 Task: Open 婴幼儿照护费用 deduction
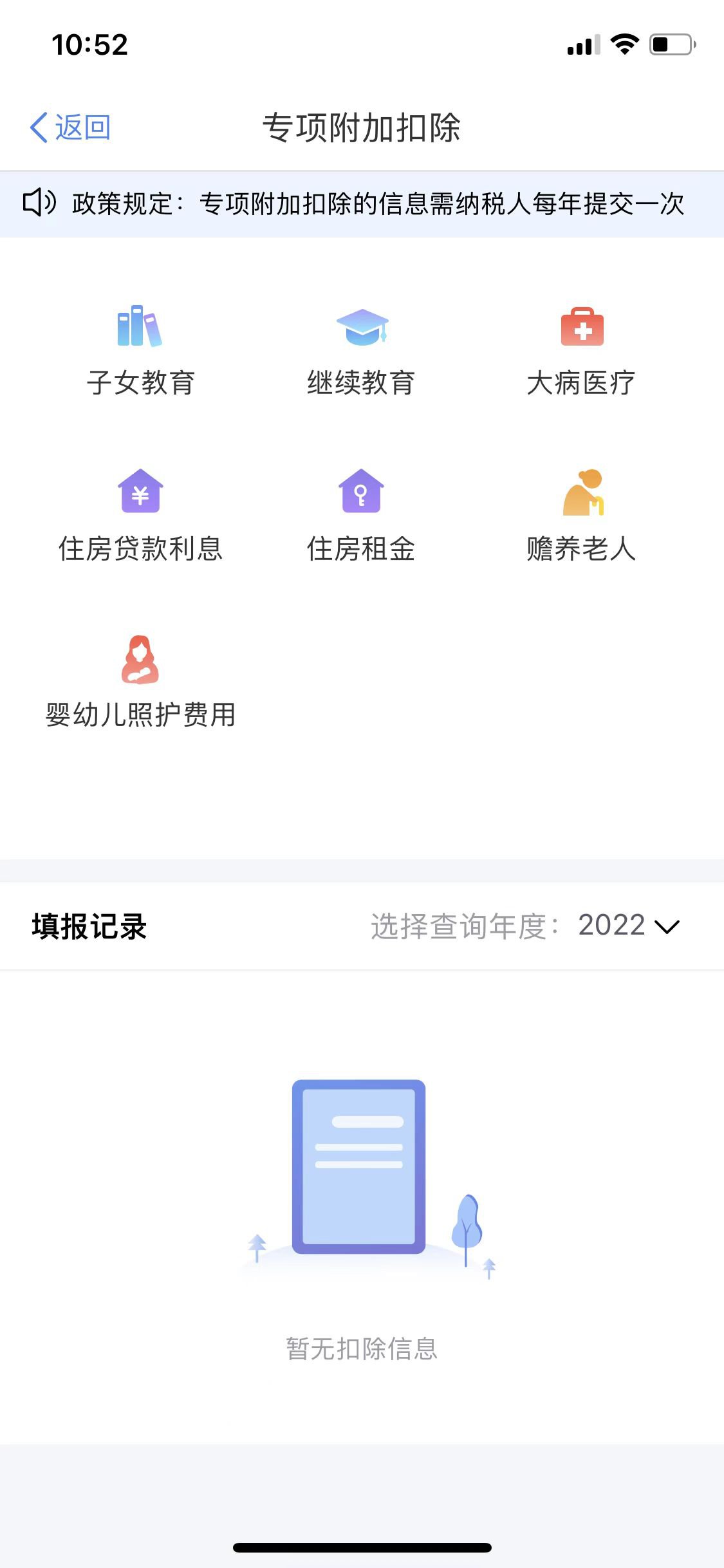pyautogui.click(x=140, y=682)
